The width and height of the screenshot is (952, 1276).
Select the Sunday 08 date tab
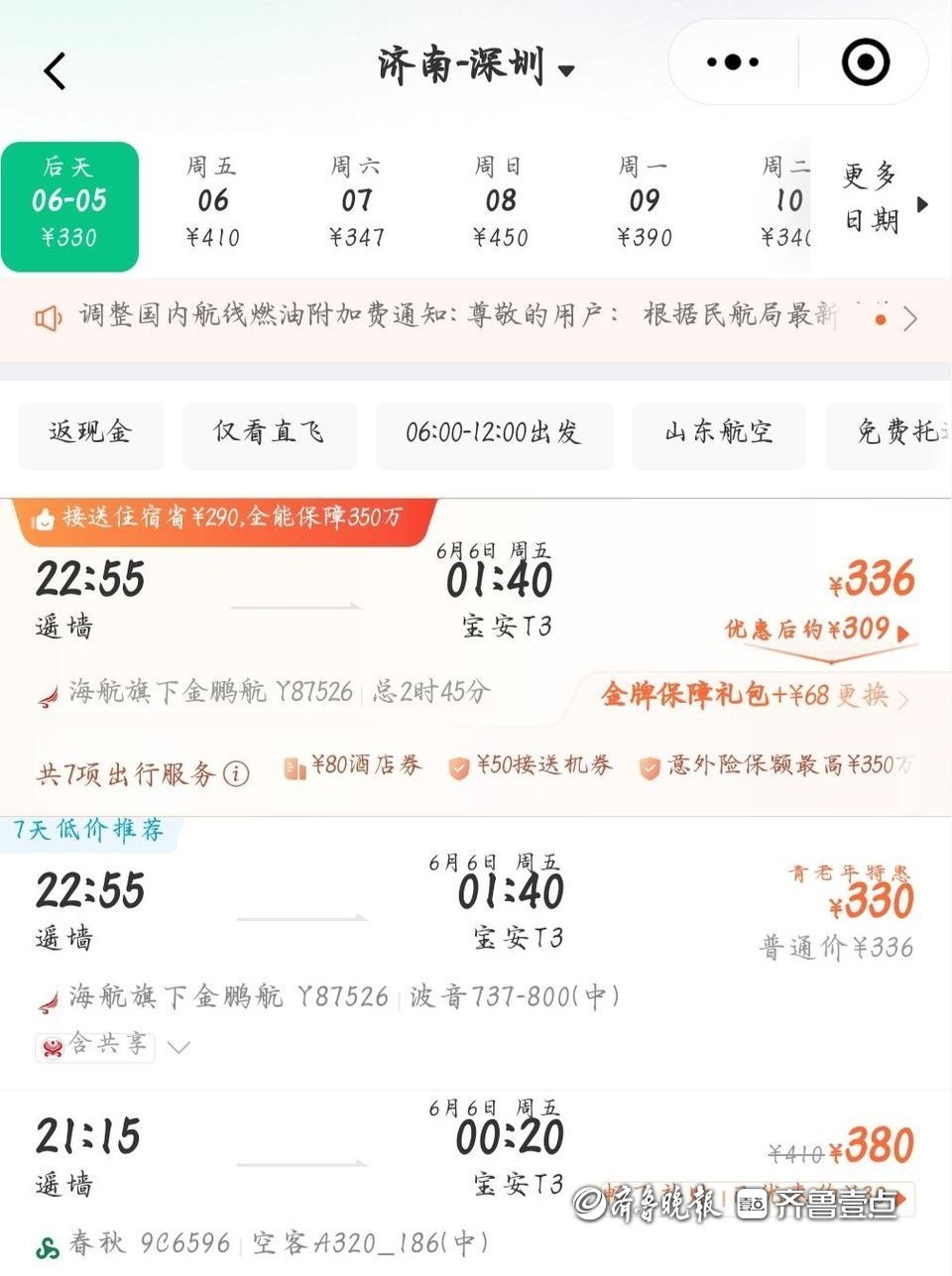click(500, 202)
